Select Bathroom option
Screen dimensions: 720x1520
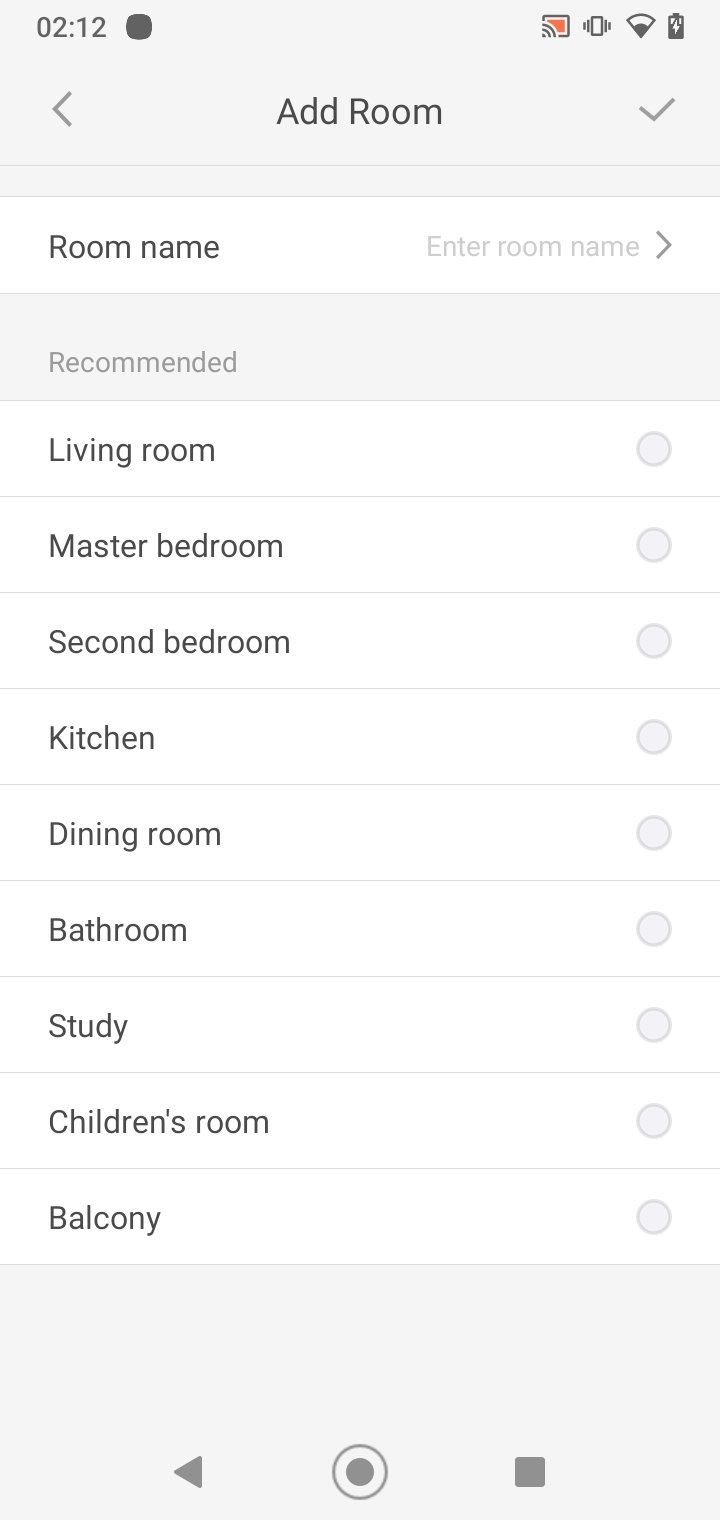click(360, 929)
